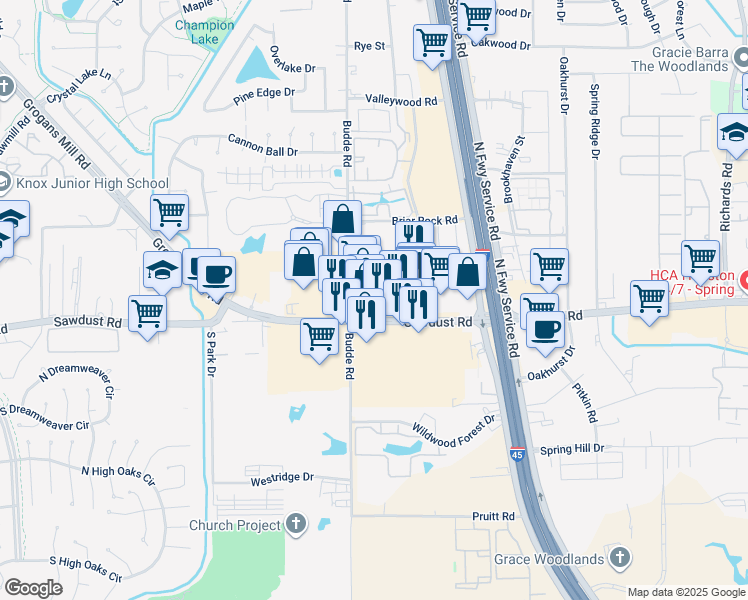View the Church Project place marker
Viewport: 748px width, 600px height.
tap(296, 524)
